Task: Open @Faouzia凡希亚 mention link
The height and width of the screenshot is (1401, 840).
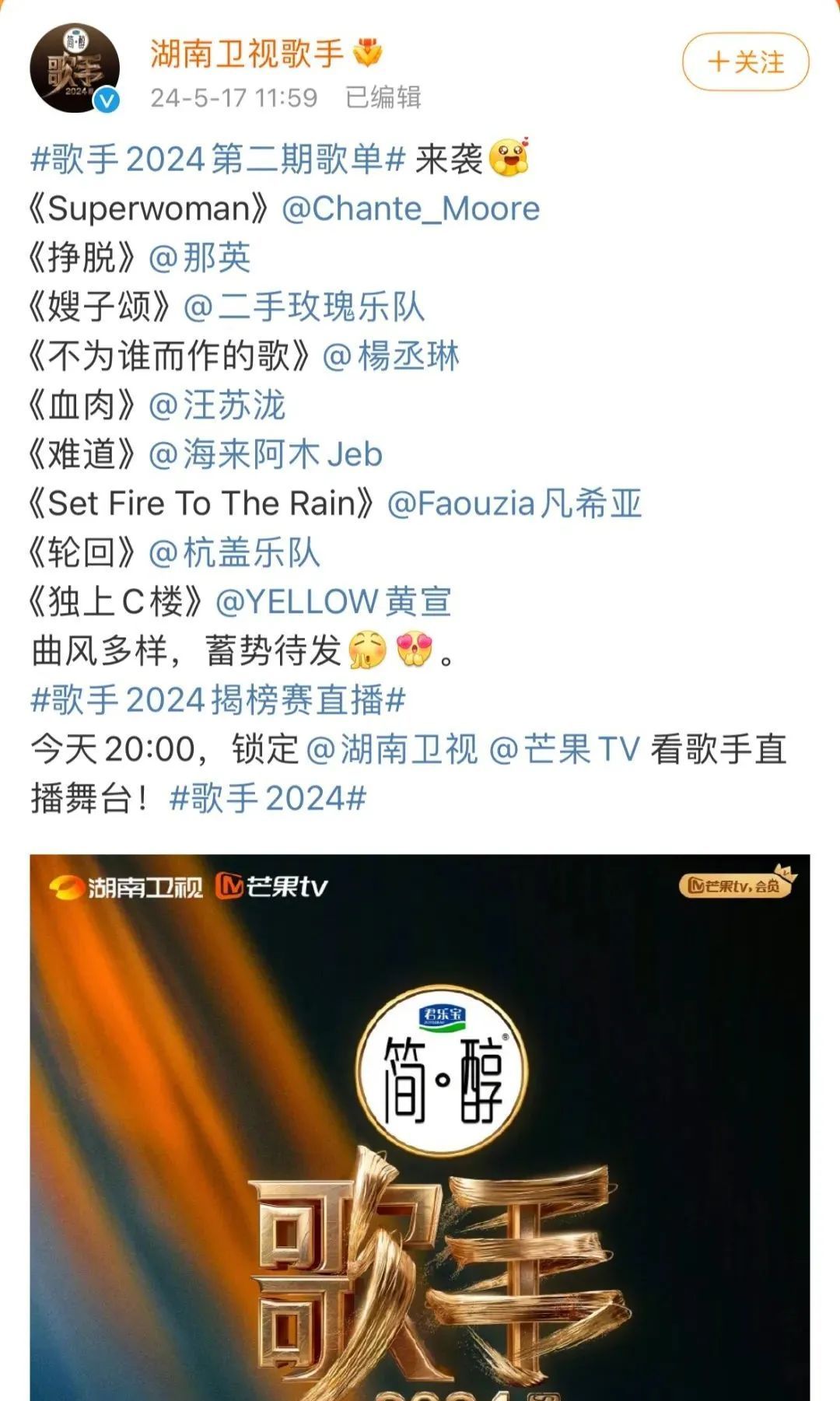Action: coord(514,503)
